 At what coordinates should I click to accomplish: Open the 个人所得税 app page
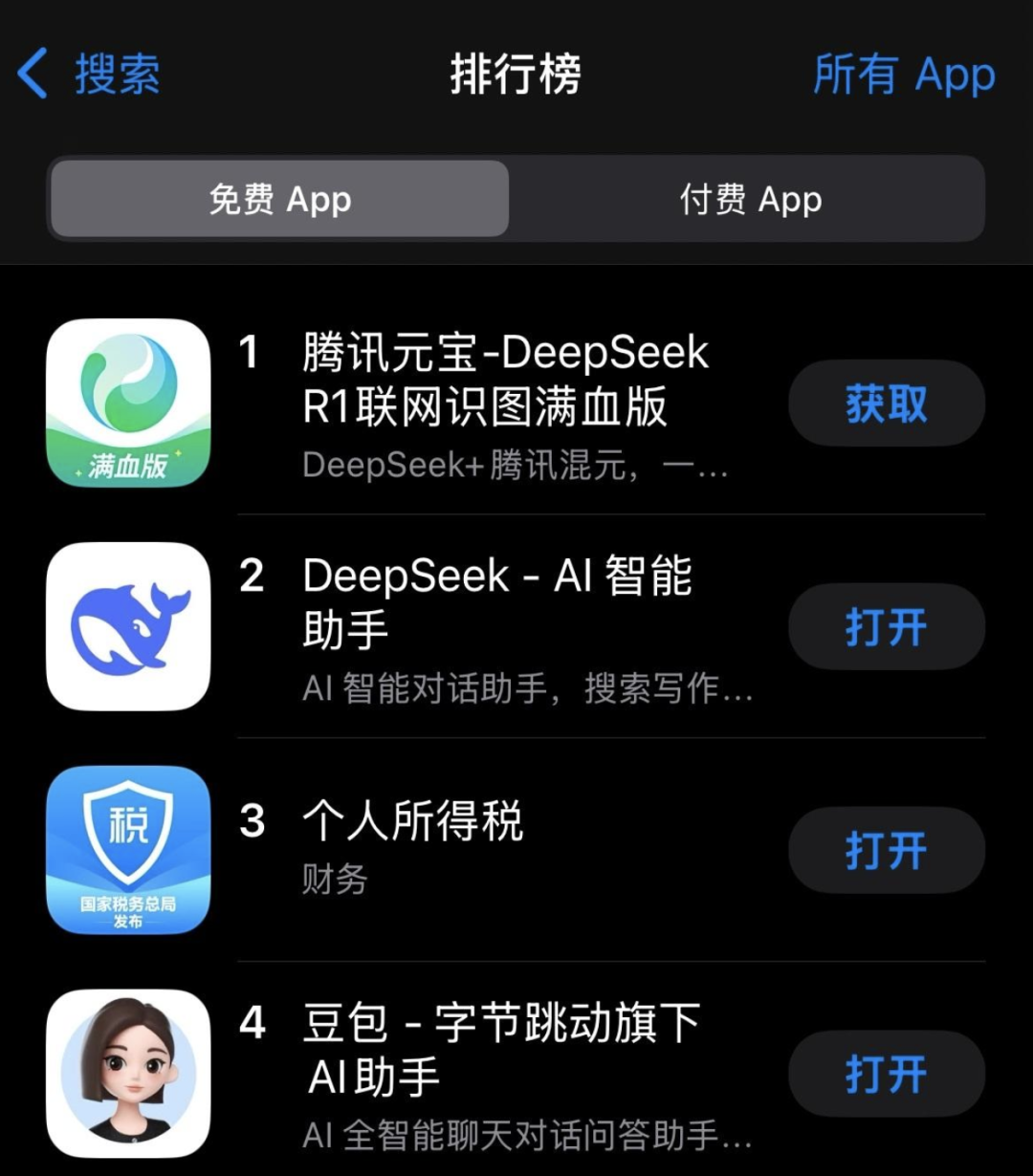coord(413,822)
